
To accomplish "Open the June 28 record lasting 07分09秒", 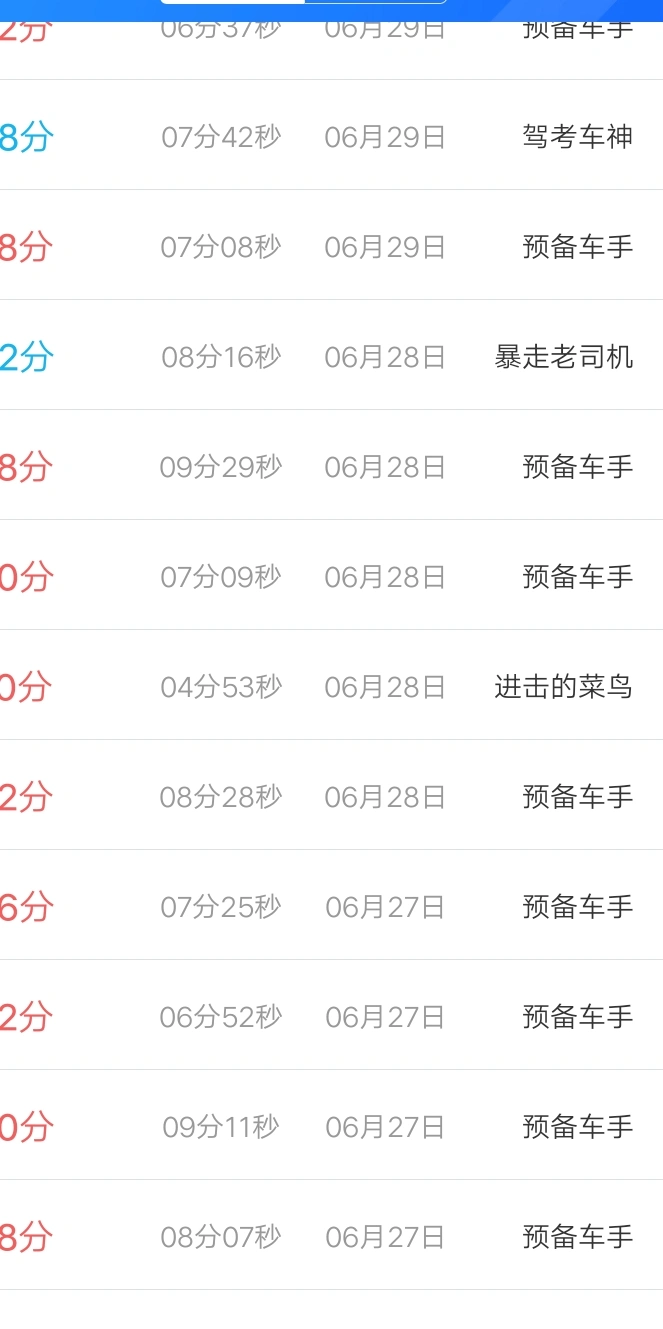I will [331, 575].
